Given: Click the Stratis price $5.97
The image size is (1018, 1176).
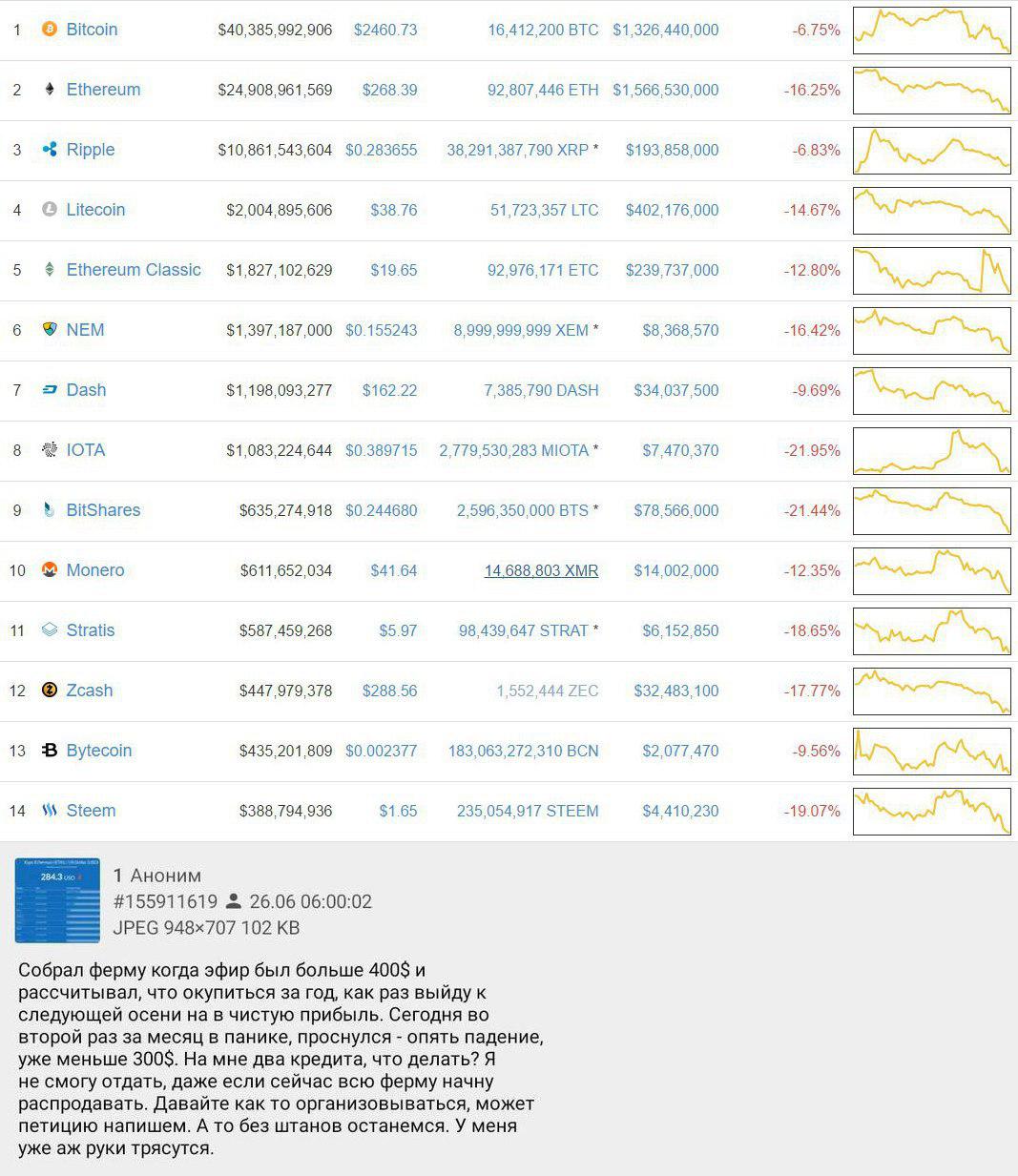Looking at the screenshot, I should tap(398, 630).
